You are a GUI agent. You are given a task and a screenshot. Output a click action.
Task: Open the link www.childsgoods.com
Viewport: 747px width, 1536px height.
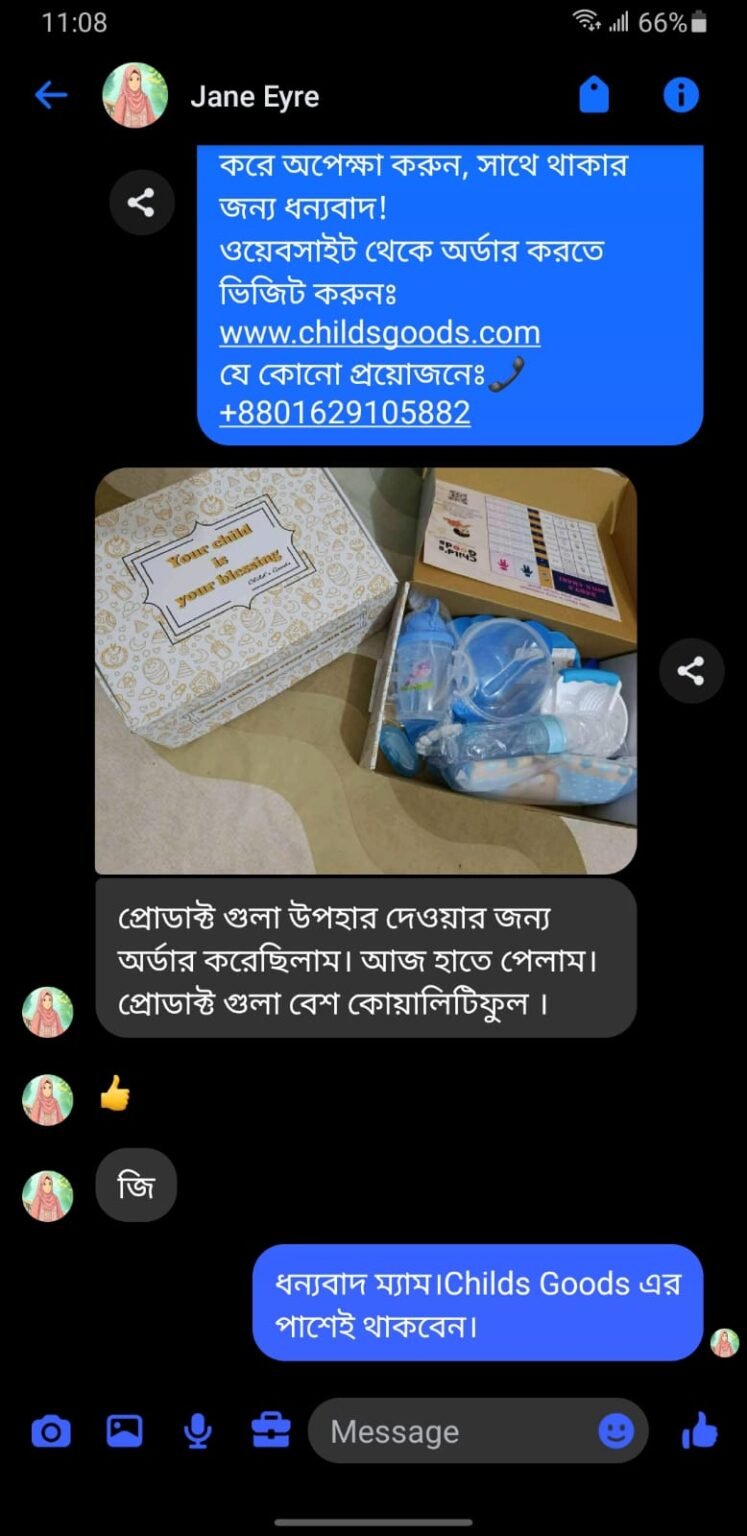[x=378, y=332]
